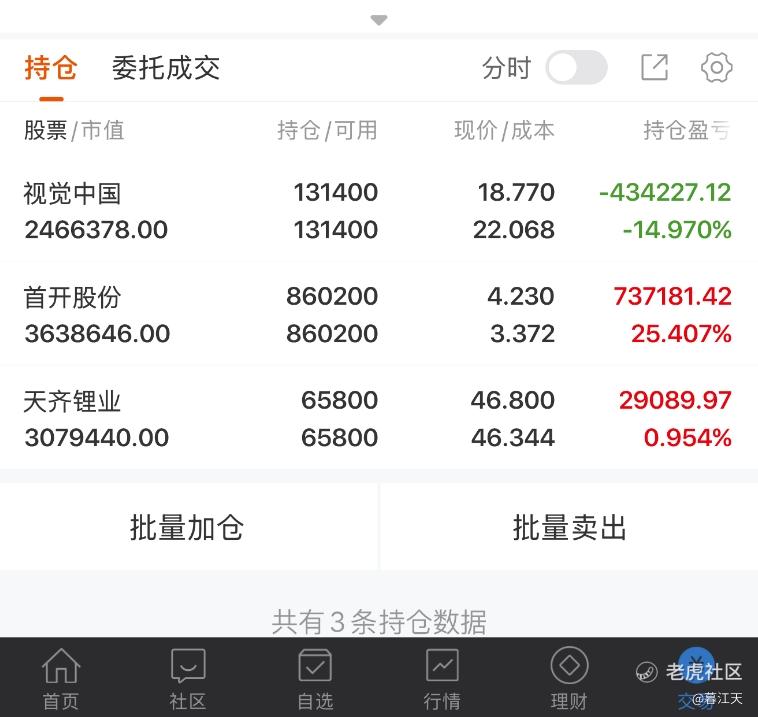758x717 pixels.
Task: Select the 持仓 tab
Action: 51,67
